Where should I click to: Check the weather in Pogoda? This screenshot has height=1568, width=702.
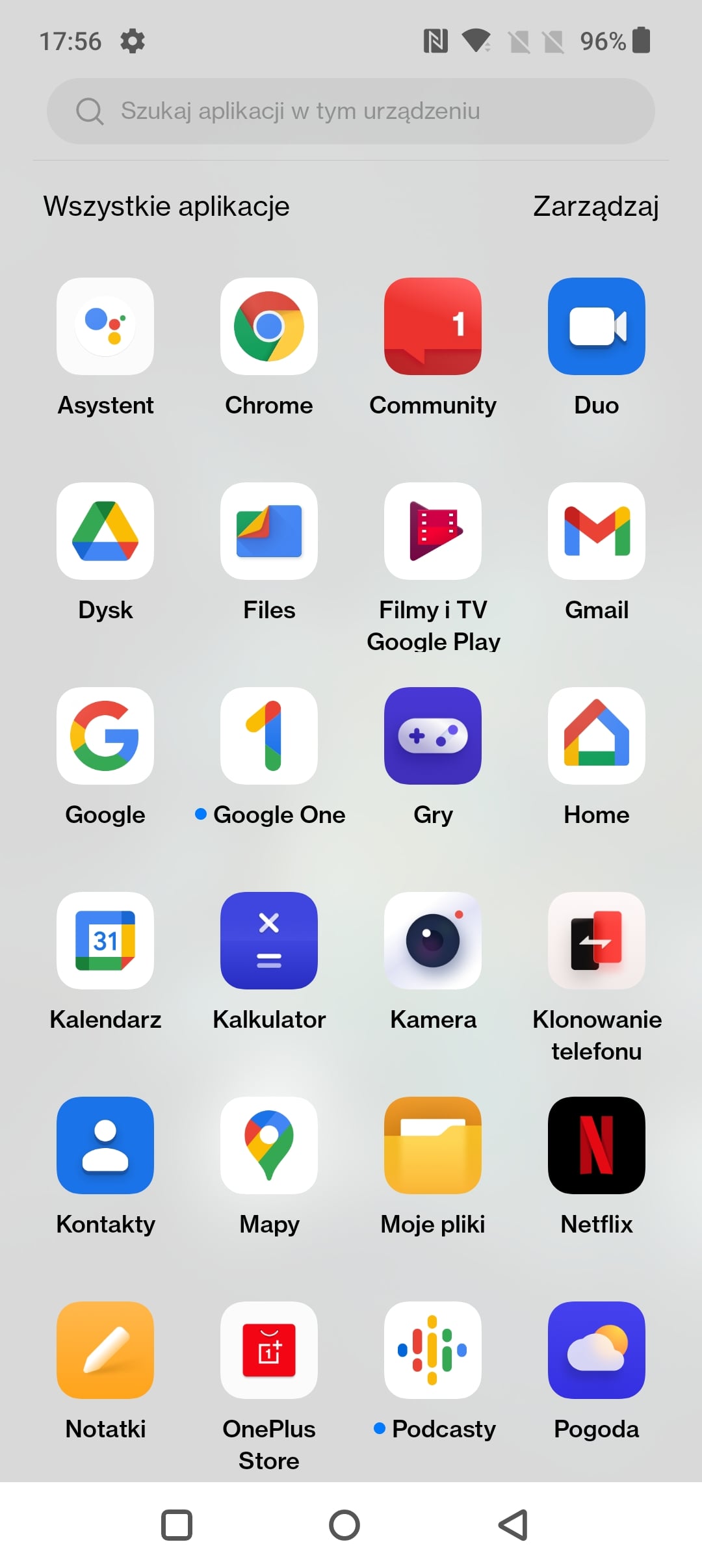pyautogui.click(x=596, y=1350)
